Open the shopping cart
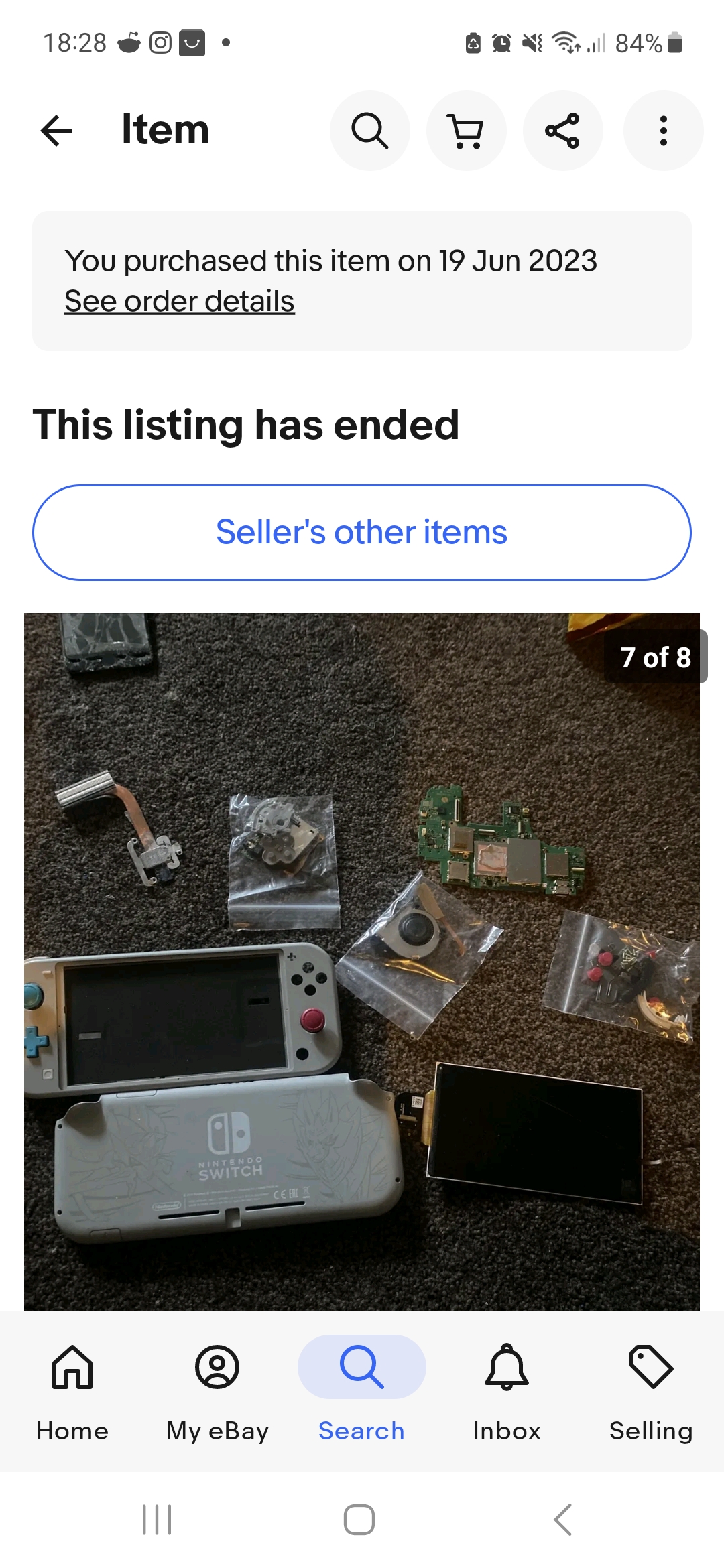 (467, 130)
